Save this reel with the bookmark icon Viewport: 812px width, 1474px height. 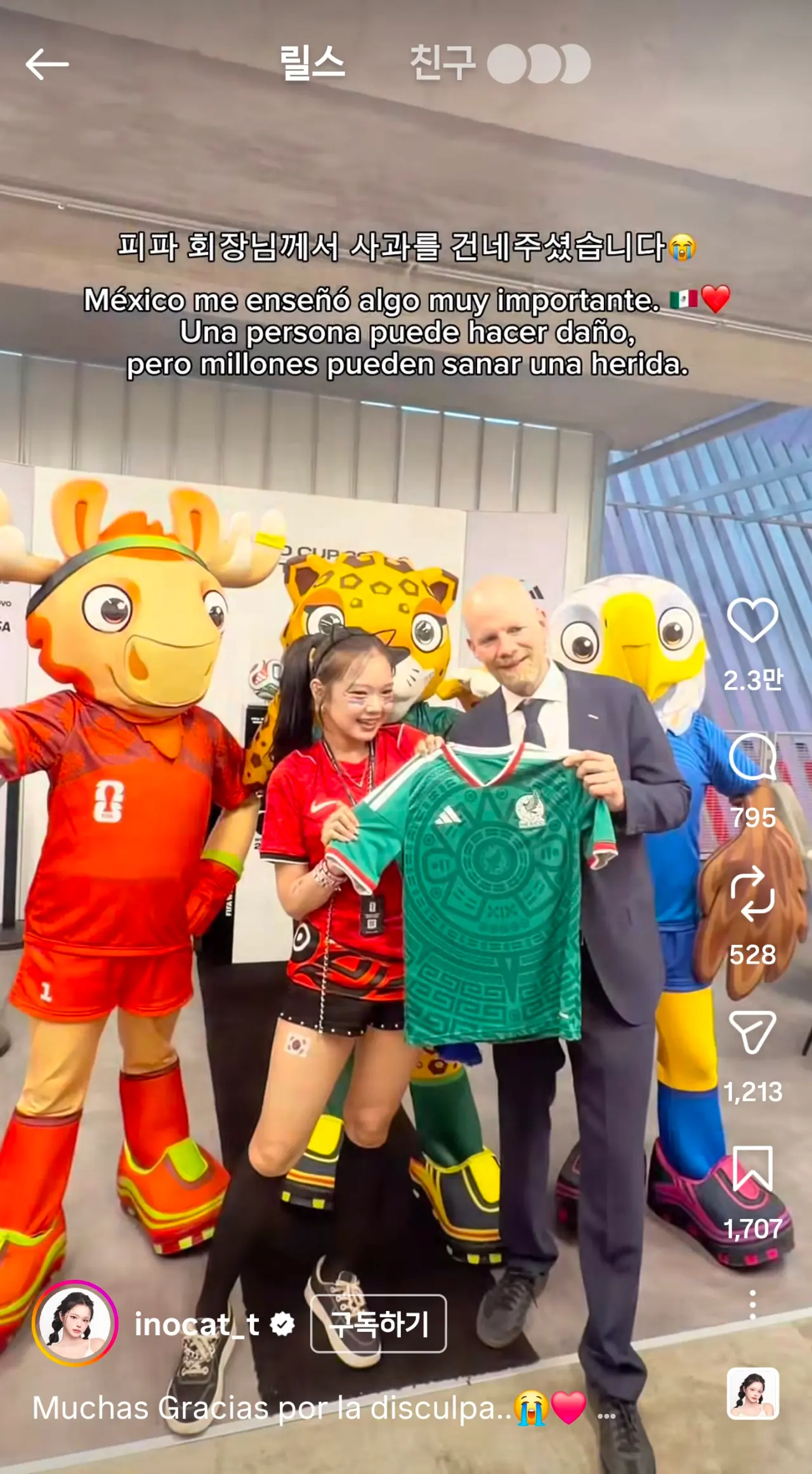click(752, 1168)
